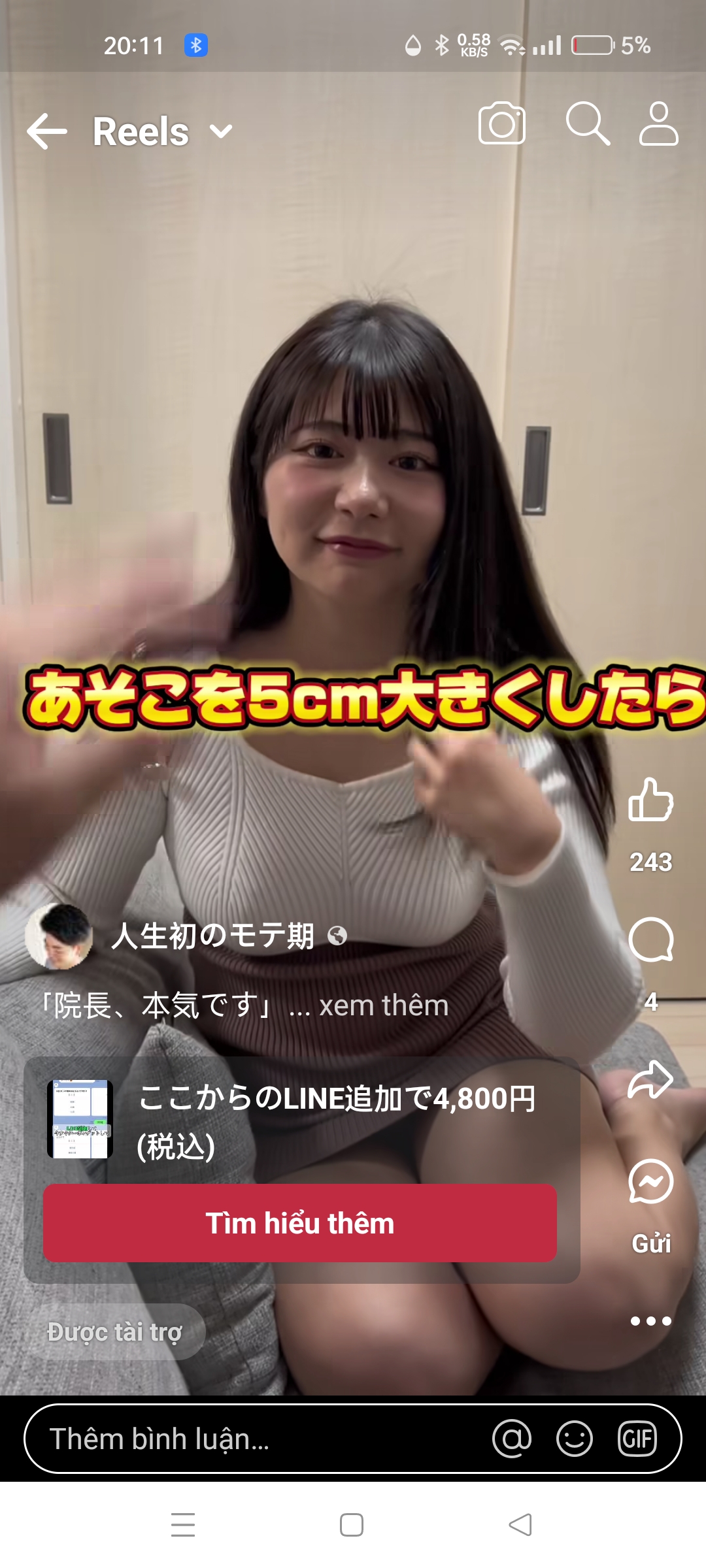Tap the Tìm hiểu thêm button
This screenshot has height=1568, width=706.
pos(300,1223)
